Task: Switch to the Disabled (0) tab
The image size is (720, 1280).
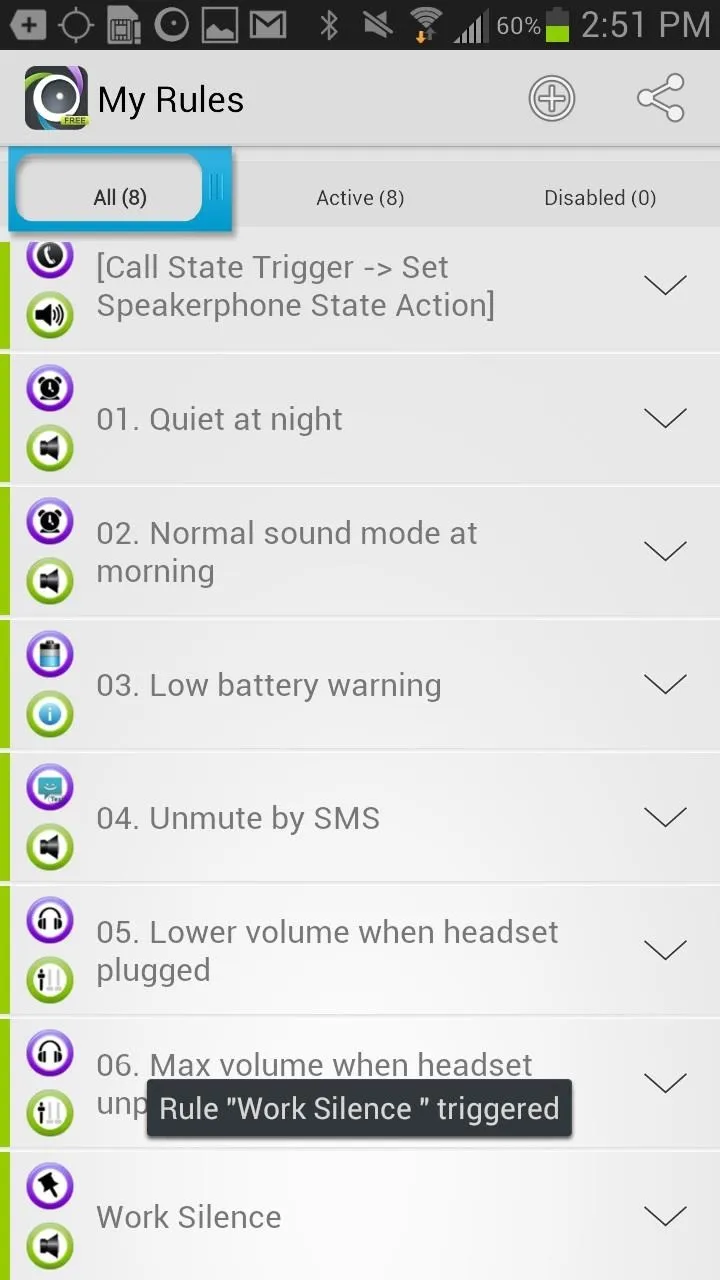Action: click(x=600, y=197)
